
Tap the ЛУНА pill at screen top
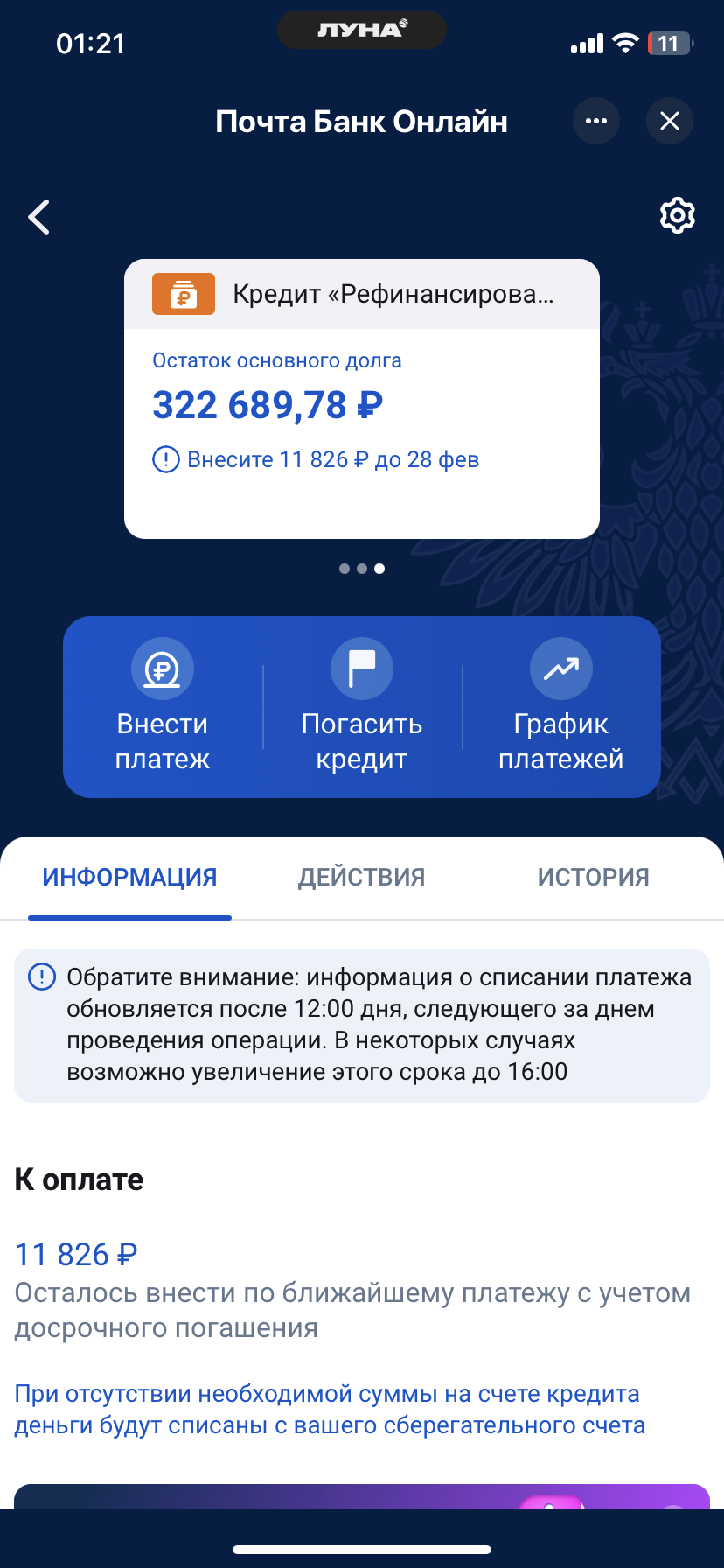click(x=361, y=29)
